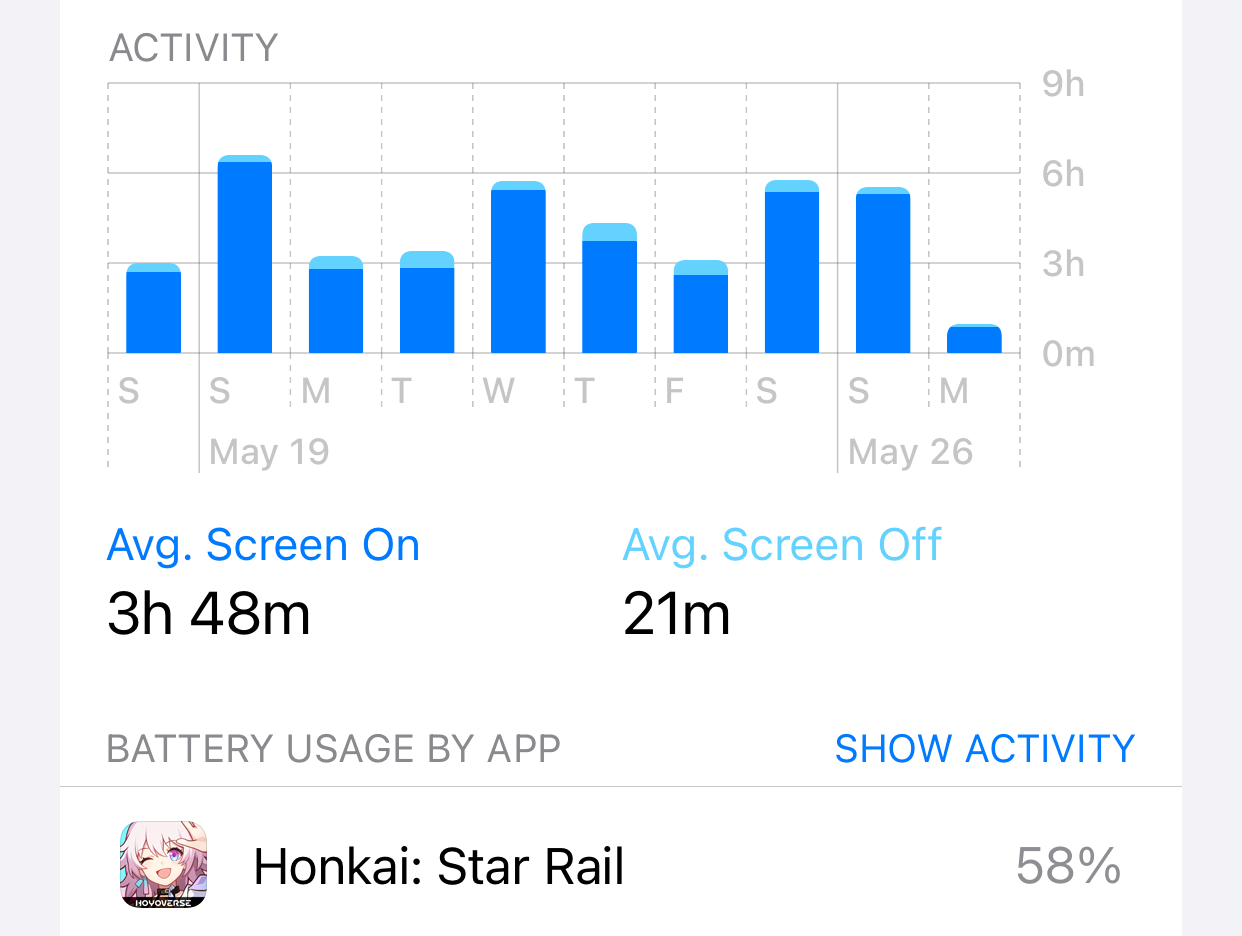
Task: Select the May 19 Sunday activity bar
Action: 245,256
